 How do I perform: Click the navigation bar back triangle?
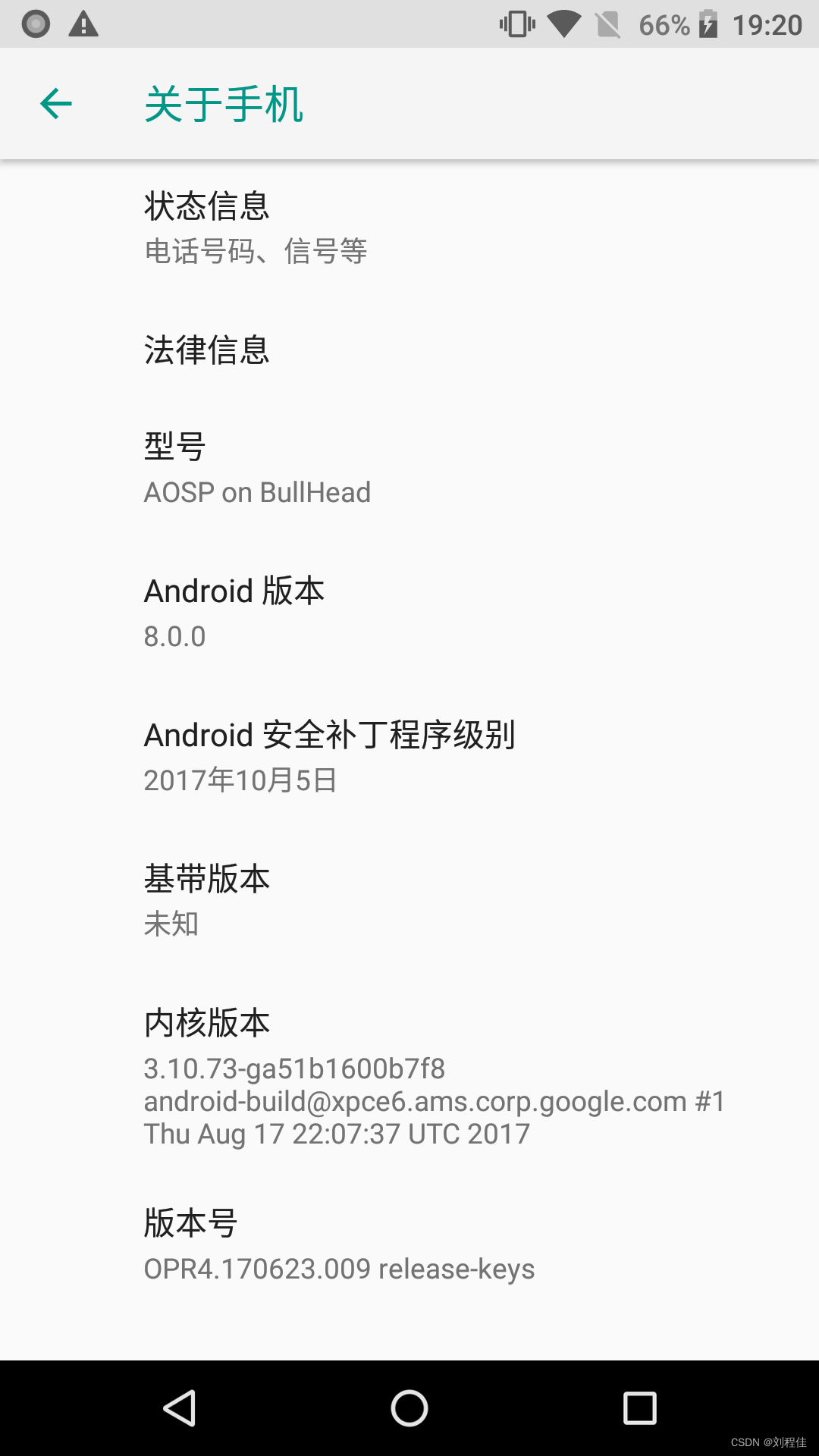click(180, 1405)
